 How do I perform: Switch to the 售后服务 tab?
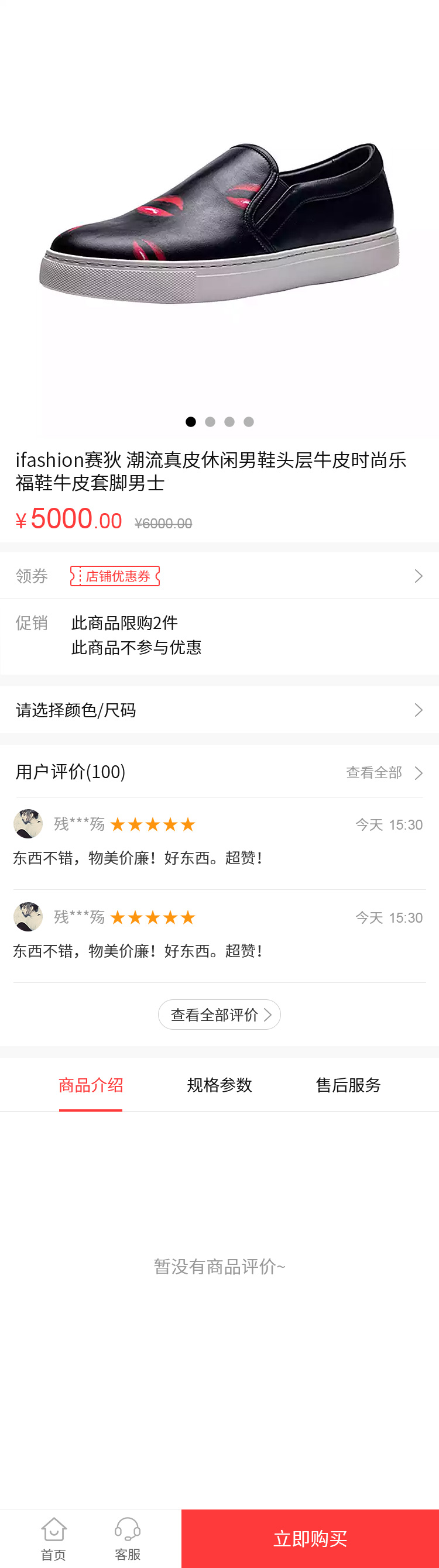[348, 1085]
